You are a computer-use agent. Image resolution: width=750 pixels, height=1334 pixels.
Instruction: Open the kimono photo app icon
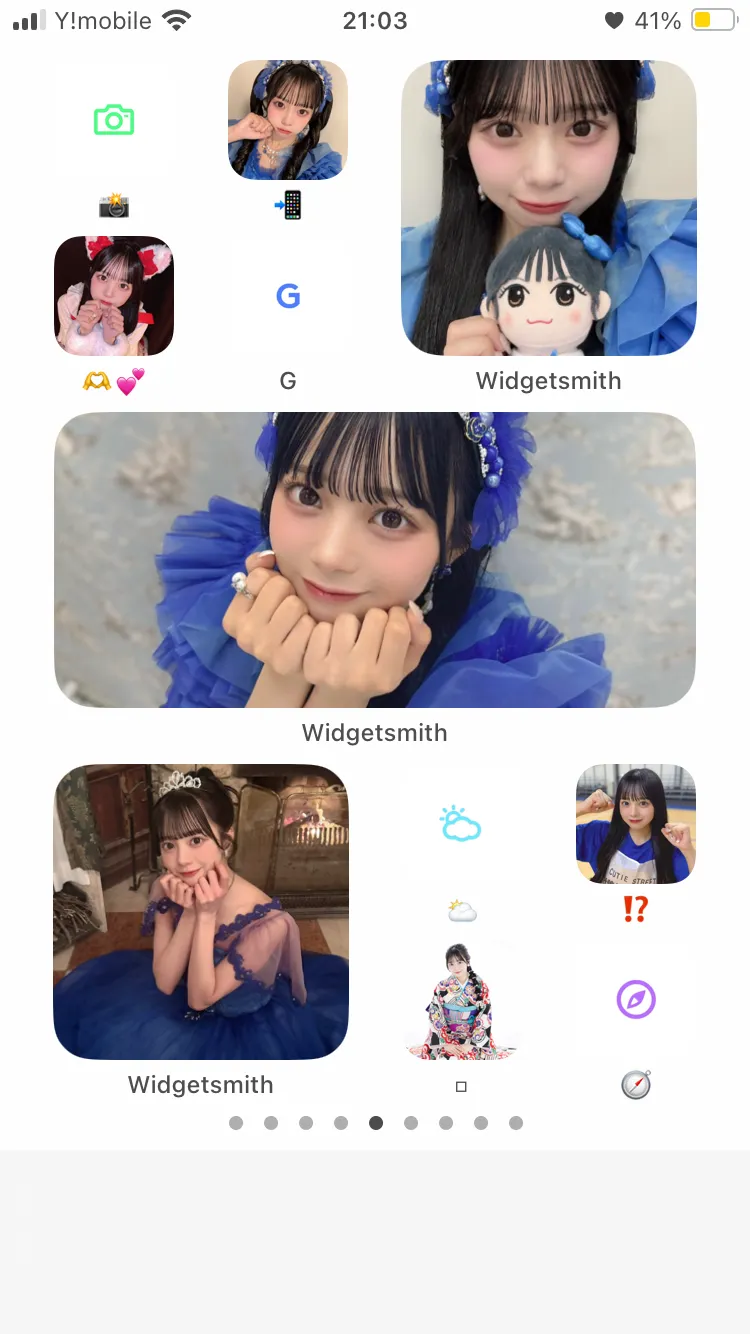point(461,1000)
